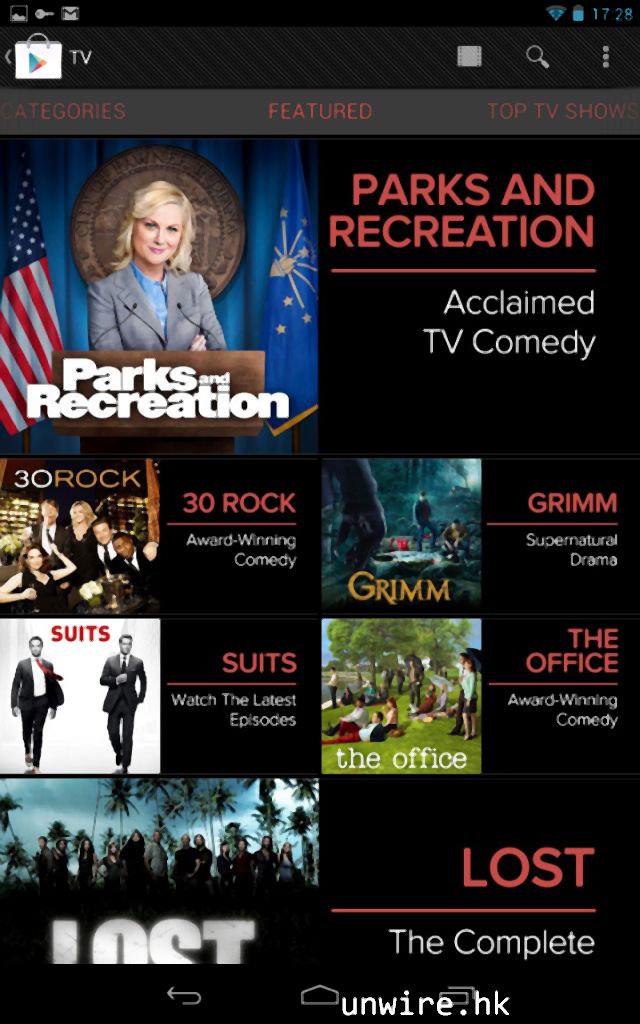640x1024 pixels.
Task: Go to the home screen
Action: coord(319,995)
